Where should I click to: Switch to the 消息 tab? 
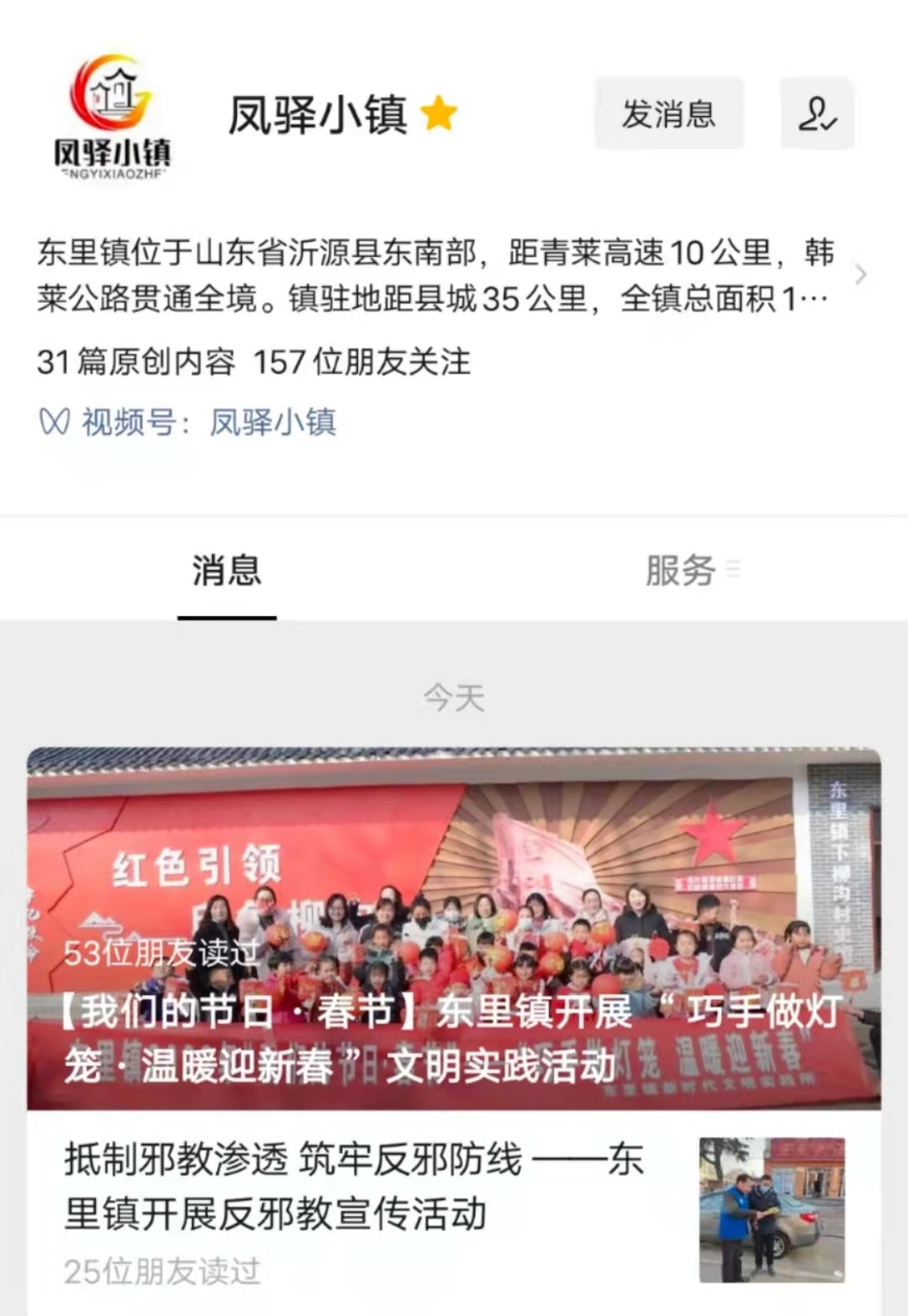pyautogui.click(x=226, y=571)
